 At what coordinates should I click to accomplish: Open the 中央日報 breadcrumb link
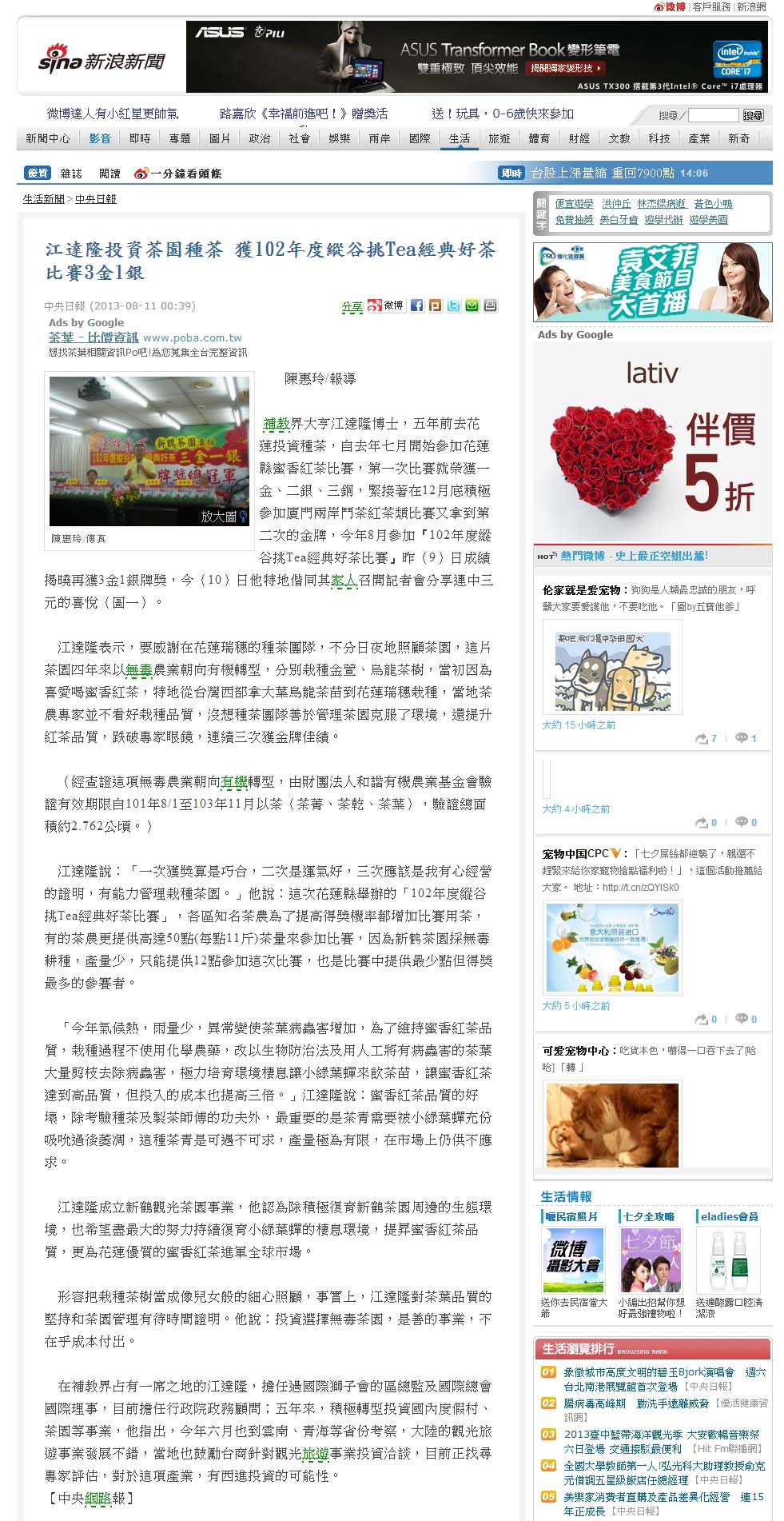[96, 199]
